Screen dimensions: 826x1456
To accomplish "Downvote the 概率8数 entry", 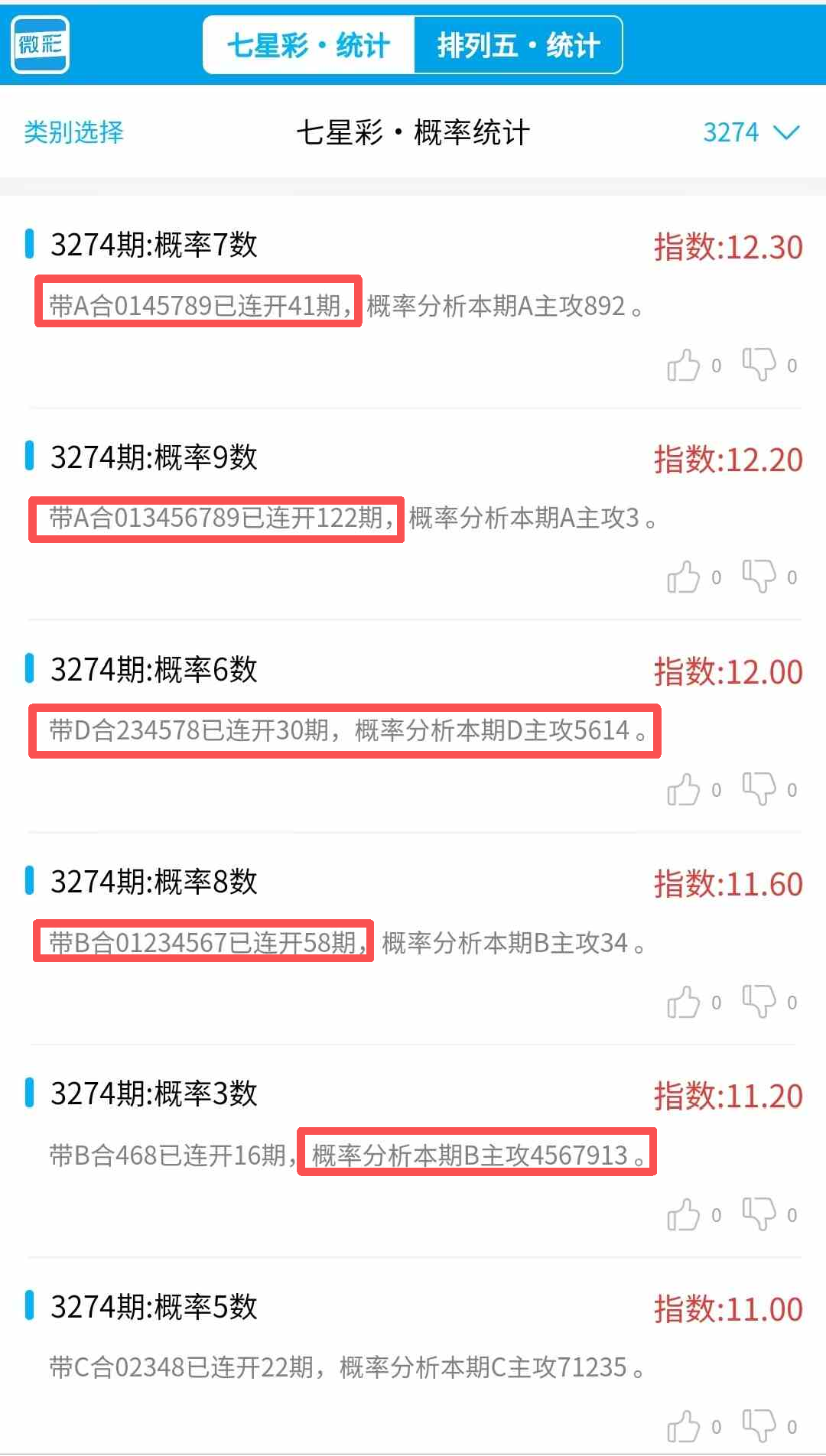I will pyautogui.click(x=759, y=1000).
